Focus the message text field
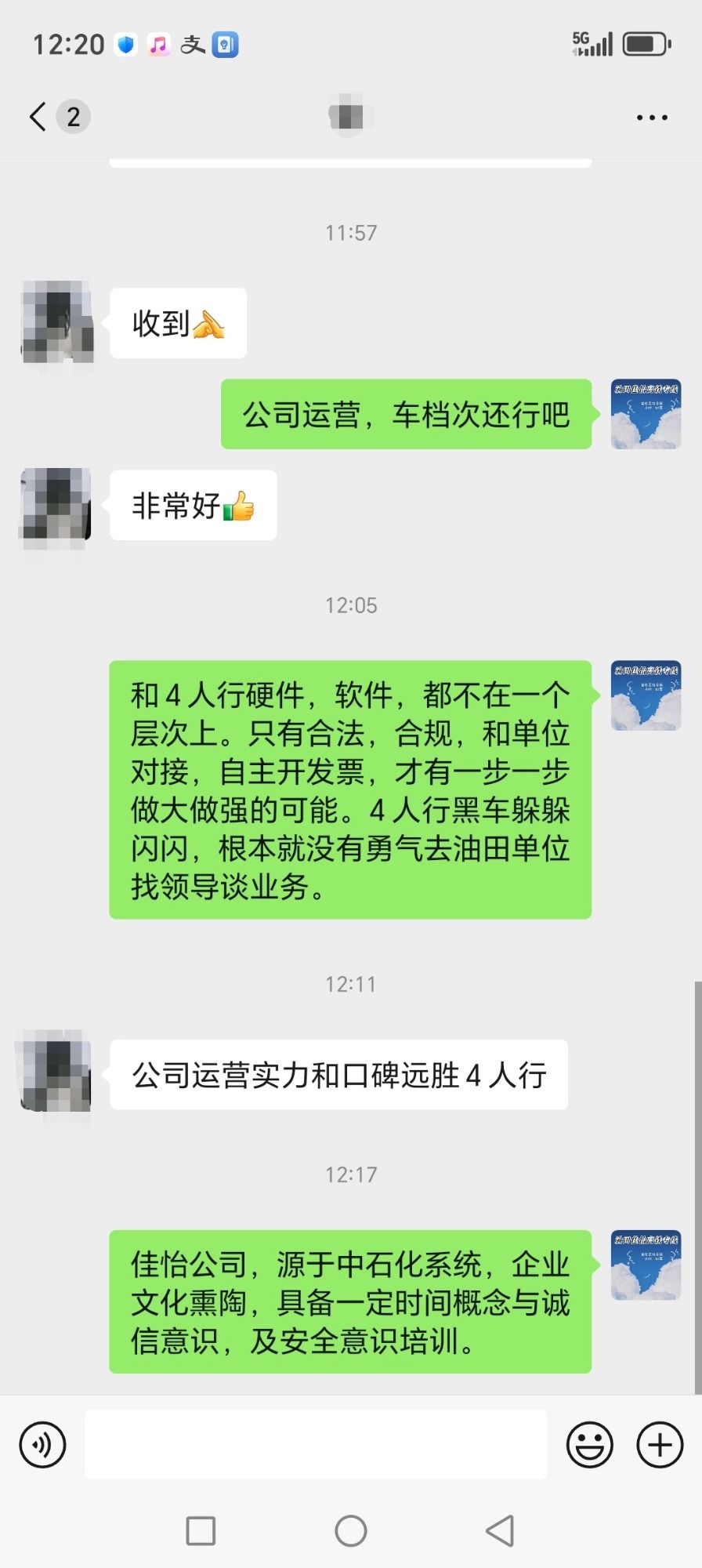The height and width of the screenshot is (1568, 702). pyautogui.click(x=316, y=1444)
